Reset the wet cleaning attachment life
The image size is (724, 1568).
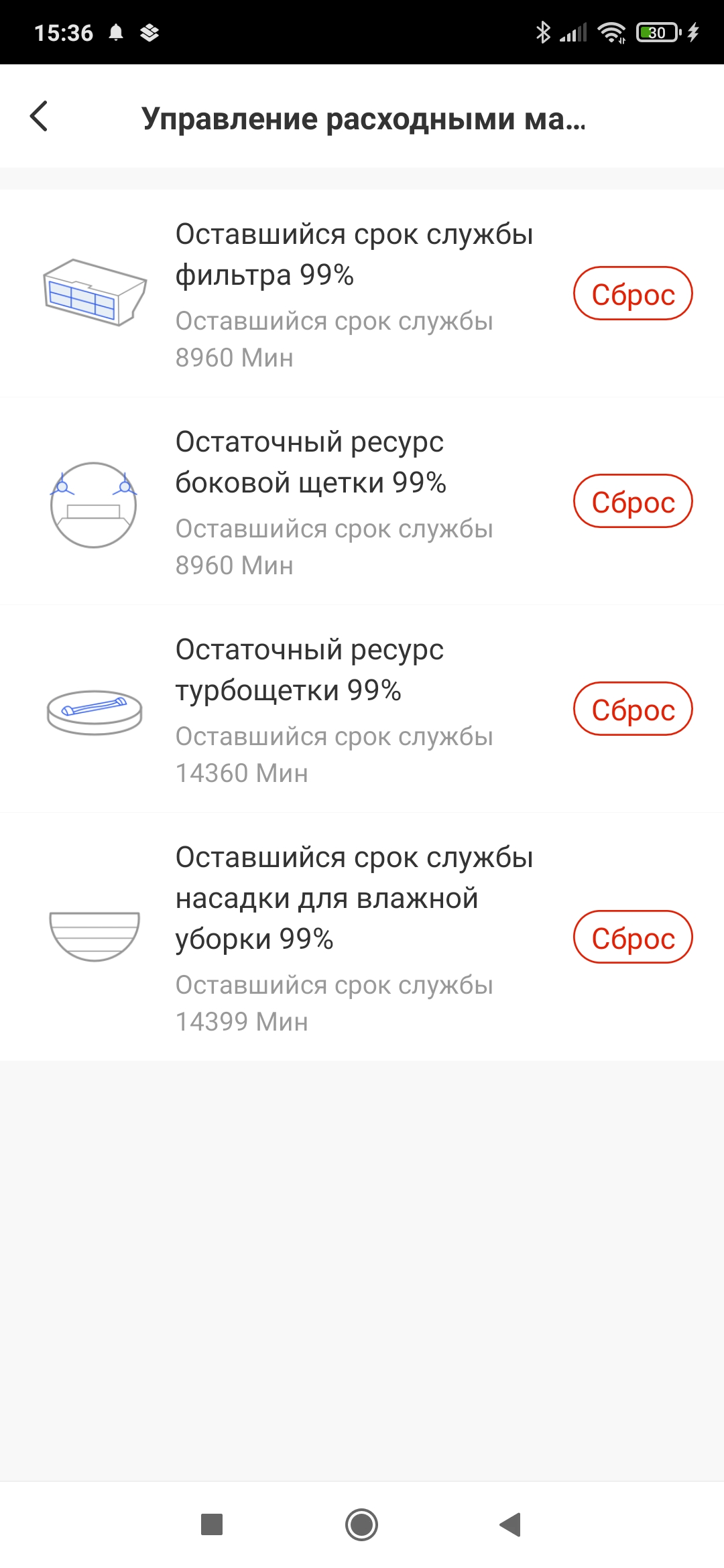[x=632, y=937]
